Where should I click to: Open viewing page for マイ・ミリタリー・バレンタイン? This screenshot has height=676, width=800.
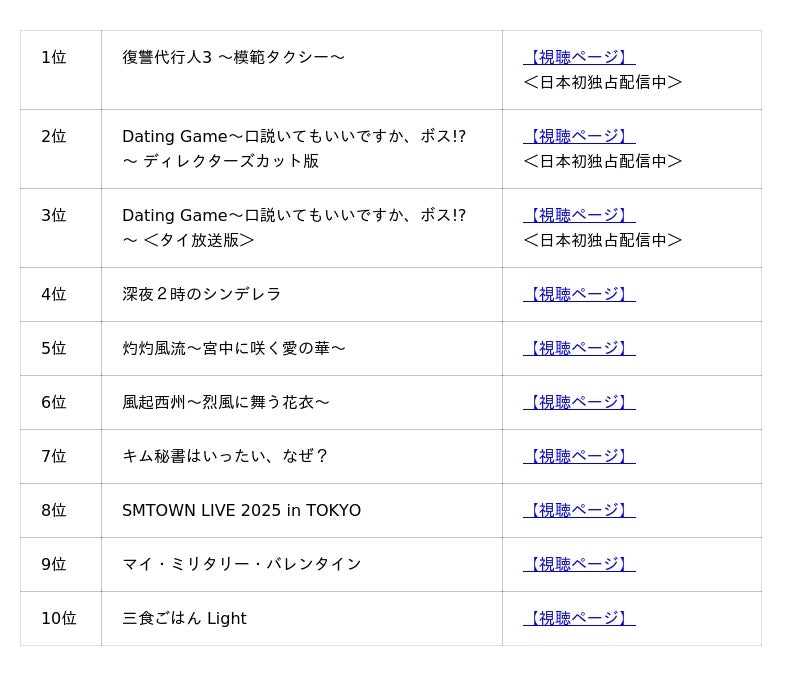point(579,564)
